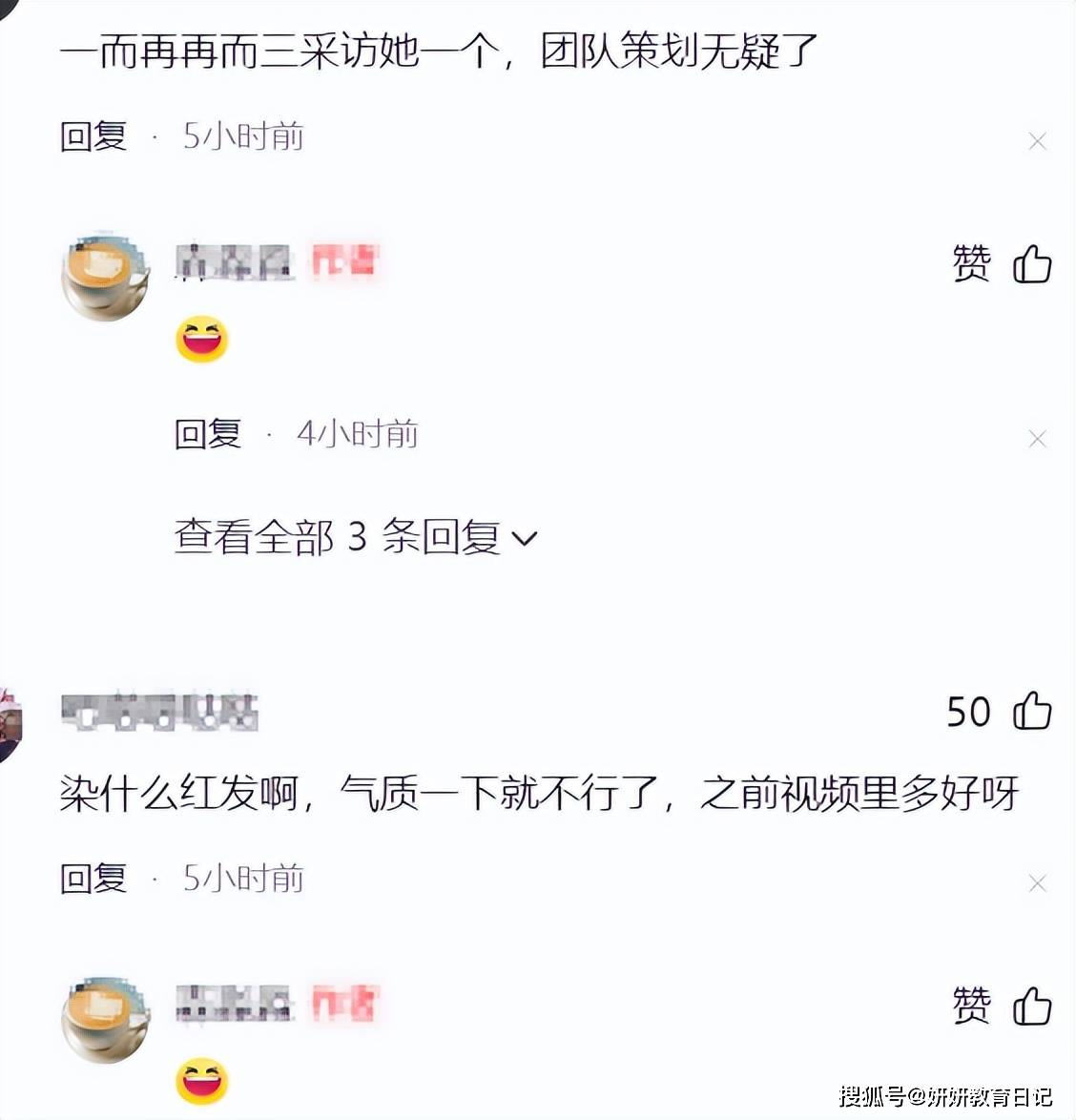1076x1120 pixels.
Task: Reply to the emoji comment from 4小时前
Action: pos(208,434)
